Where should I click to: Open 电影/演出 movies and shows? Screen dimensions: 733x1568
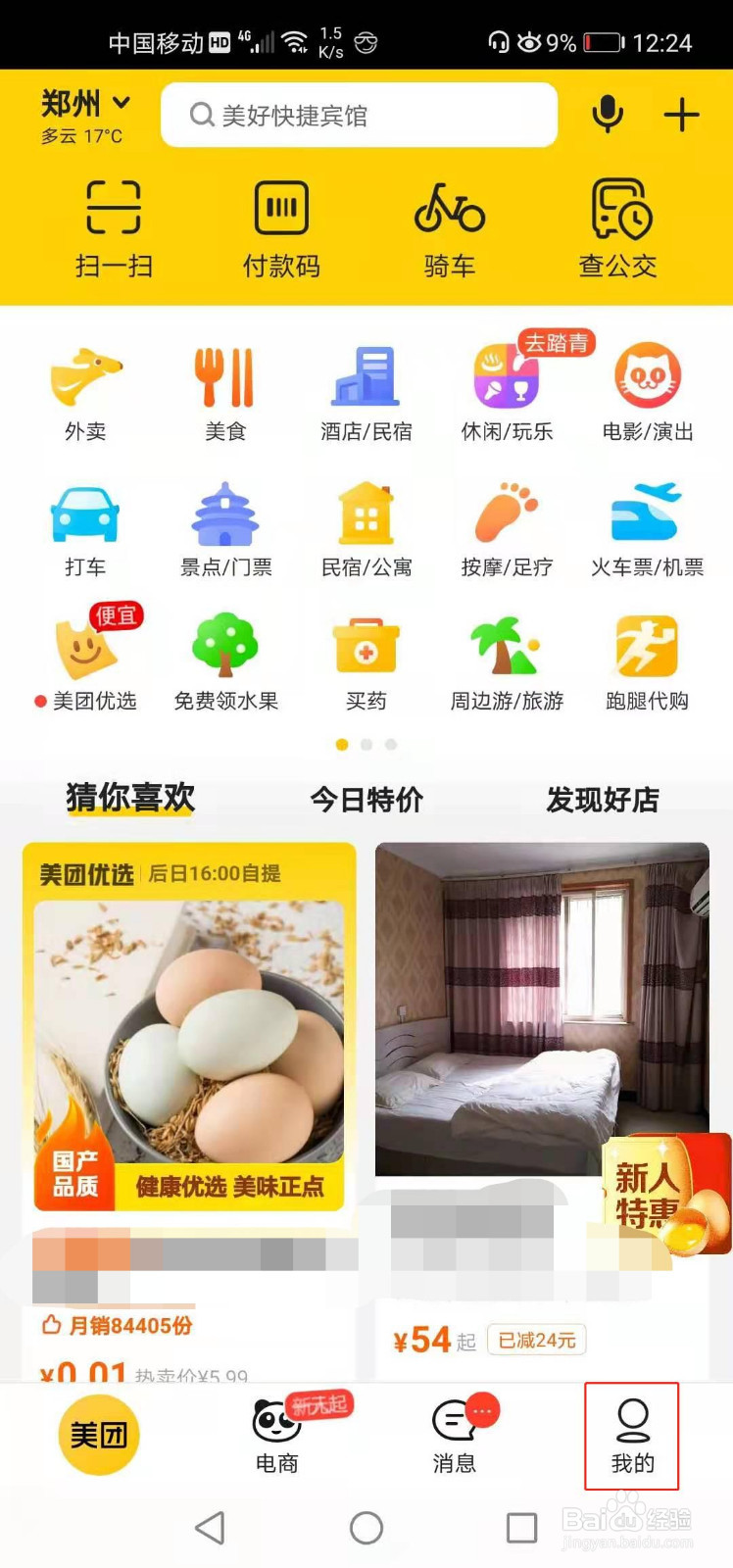pos(646,390)
